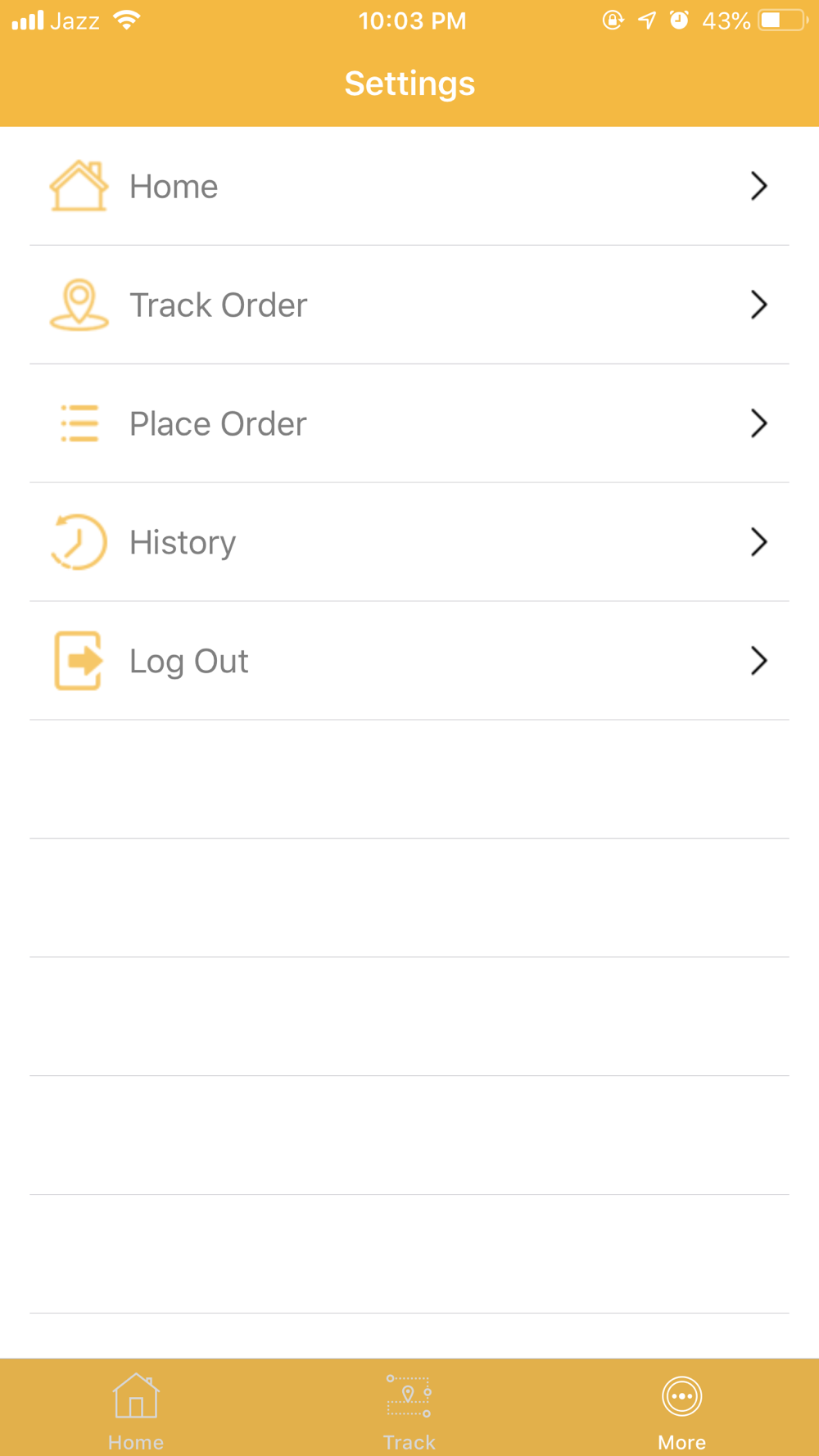Image resolution: width=819 pixels, height=1456 pixels.
Task: Open the Track Order row
Action: [409, 305]
